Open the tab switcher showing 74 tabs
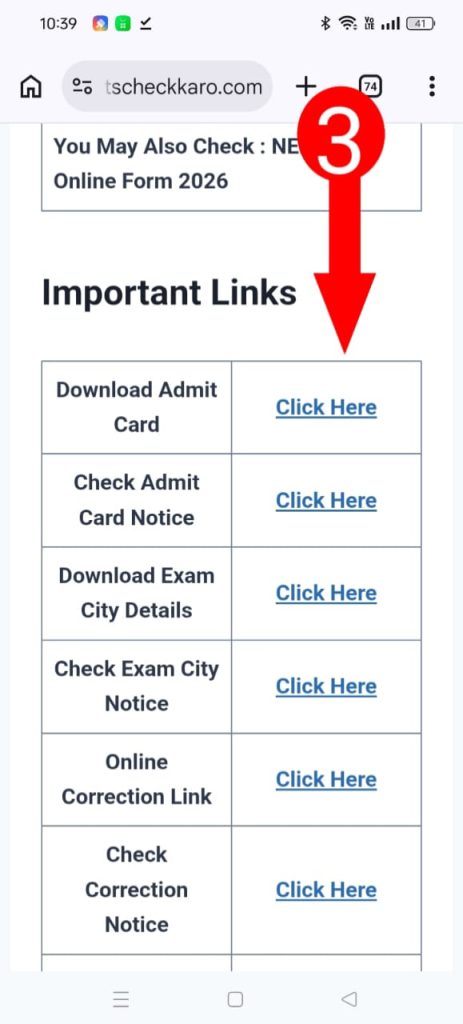The width and height of the screenshot is (463, 1024). (370, 86)
